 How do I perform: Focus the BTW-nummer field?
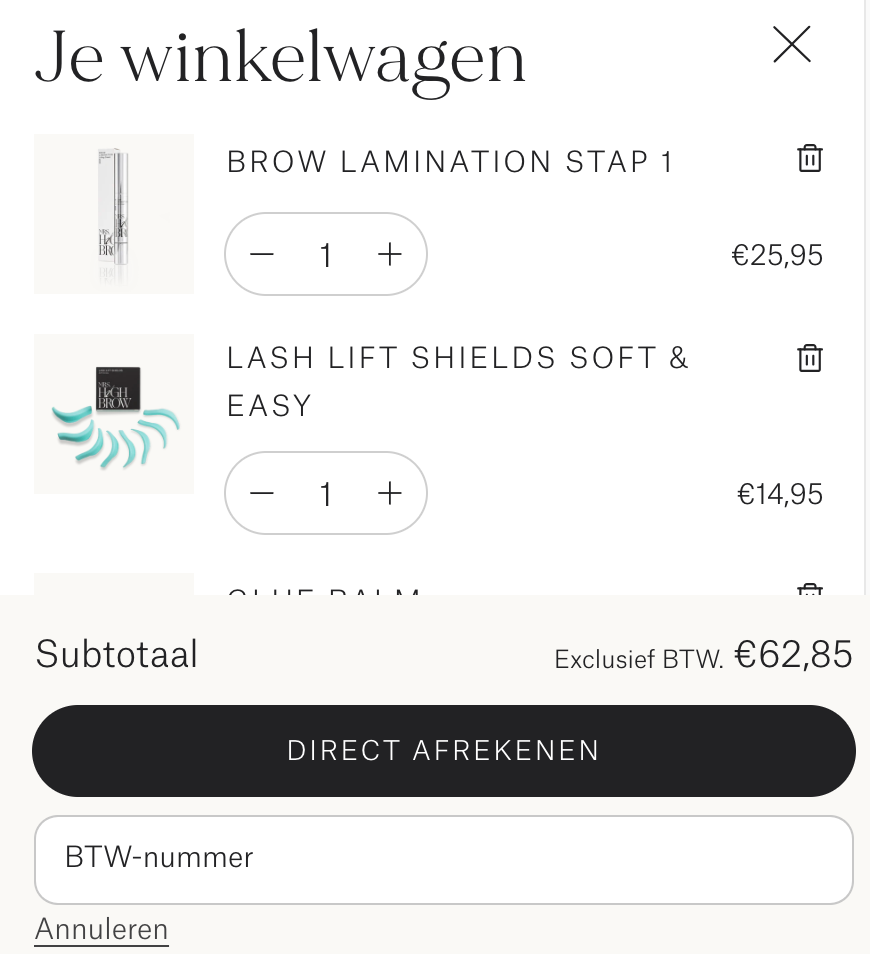443,859
